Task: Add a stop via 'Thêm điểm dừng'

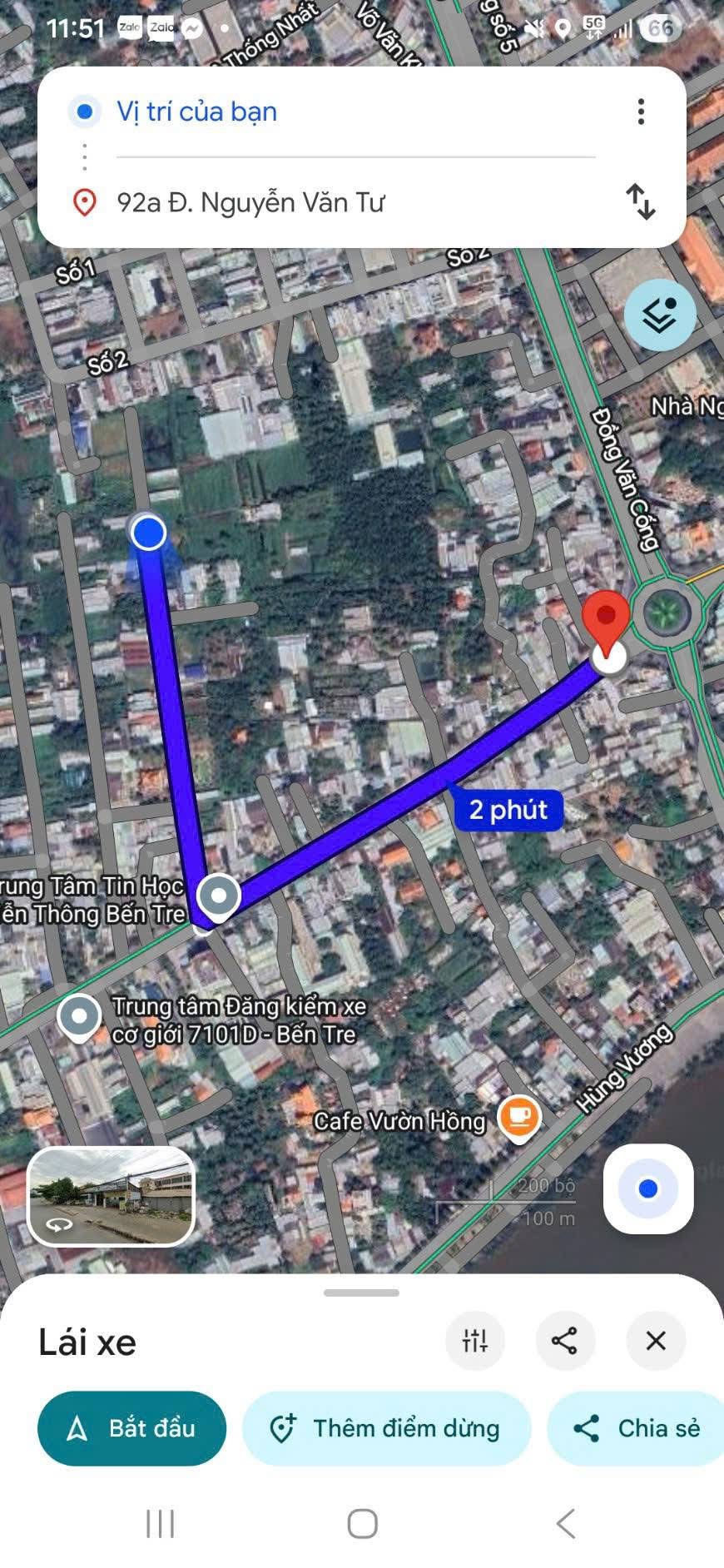Action: (386, 1428)
